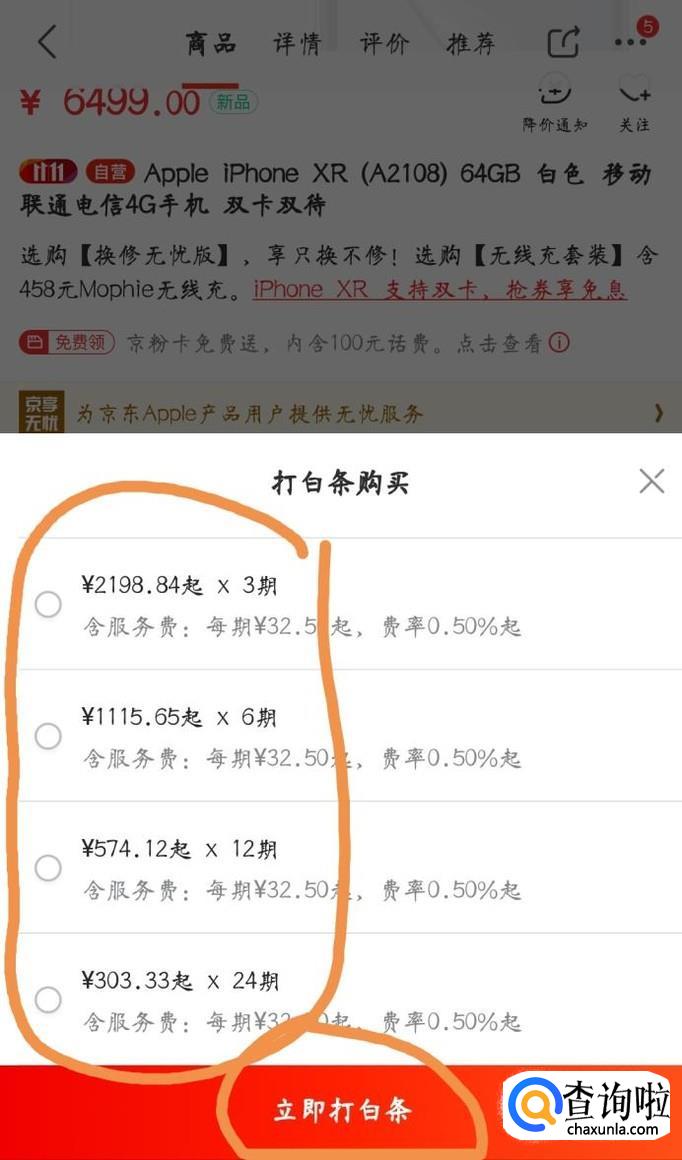
Task: Switch to the 详情 tab
Action: click(297, 43)
